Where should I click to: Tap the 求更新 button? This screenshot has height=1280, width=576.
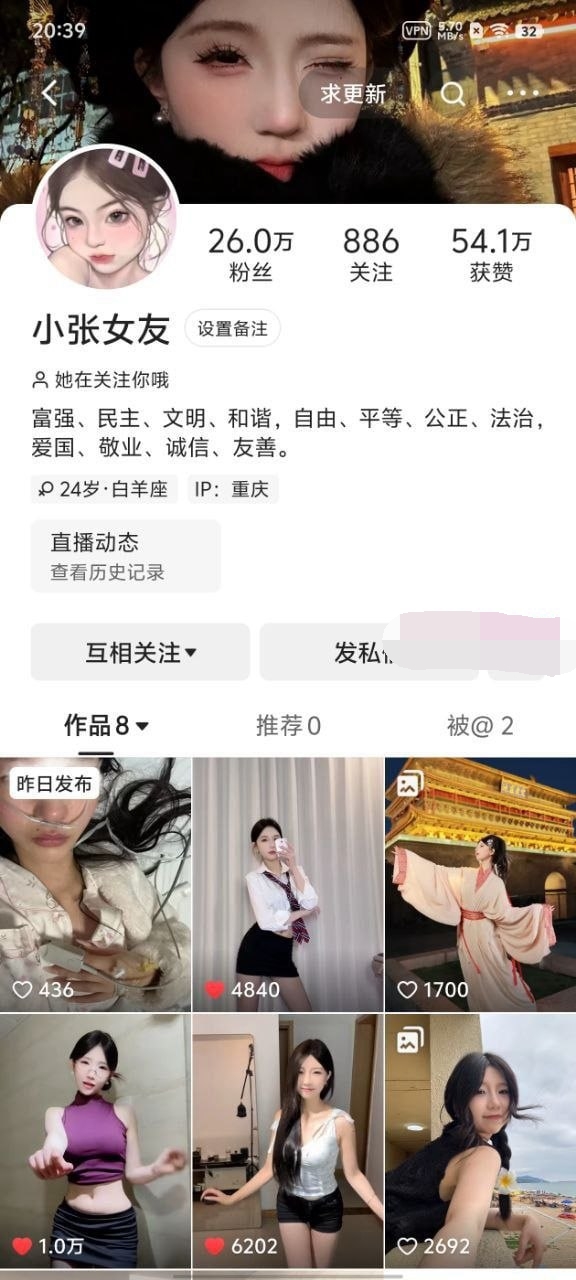click(x=353, y=93)
